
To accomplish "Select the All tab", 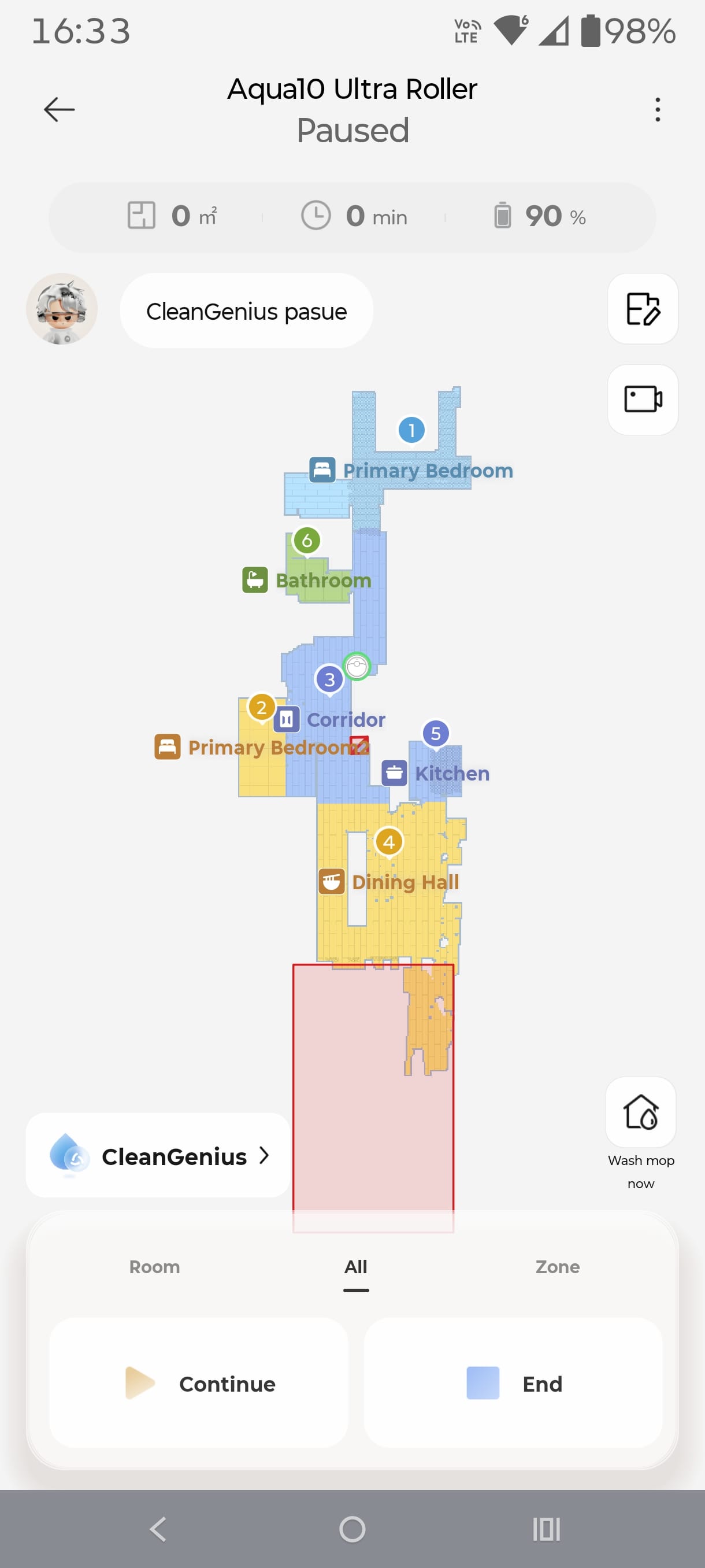I will [356, 1267].
